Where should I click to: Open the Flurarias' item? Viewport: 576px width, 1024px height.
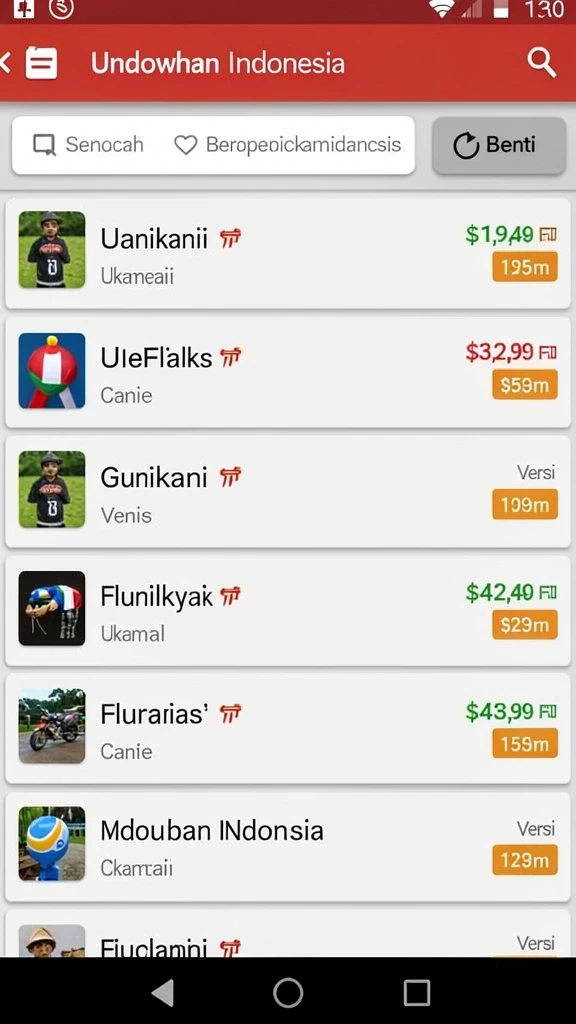tap(288, 728)
